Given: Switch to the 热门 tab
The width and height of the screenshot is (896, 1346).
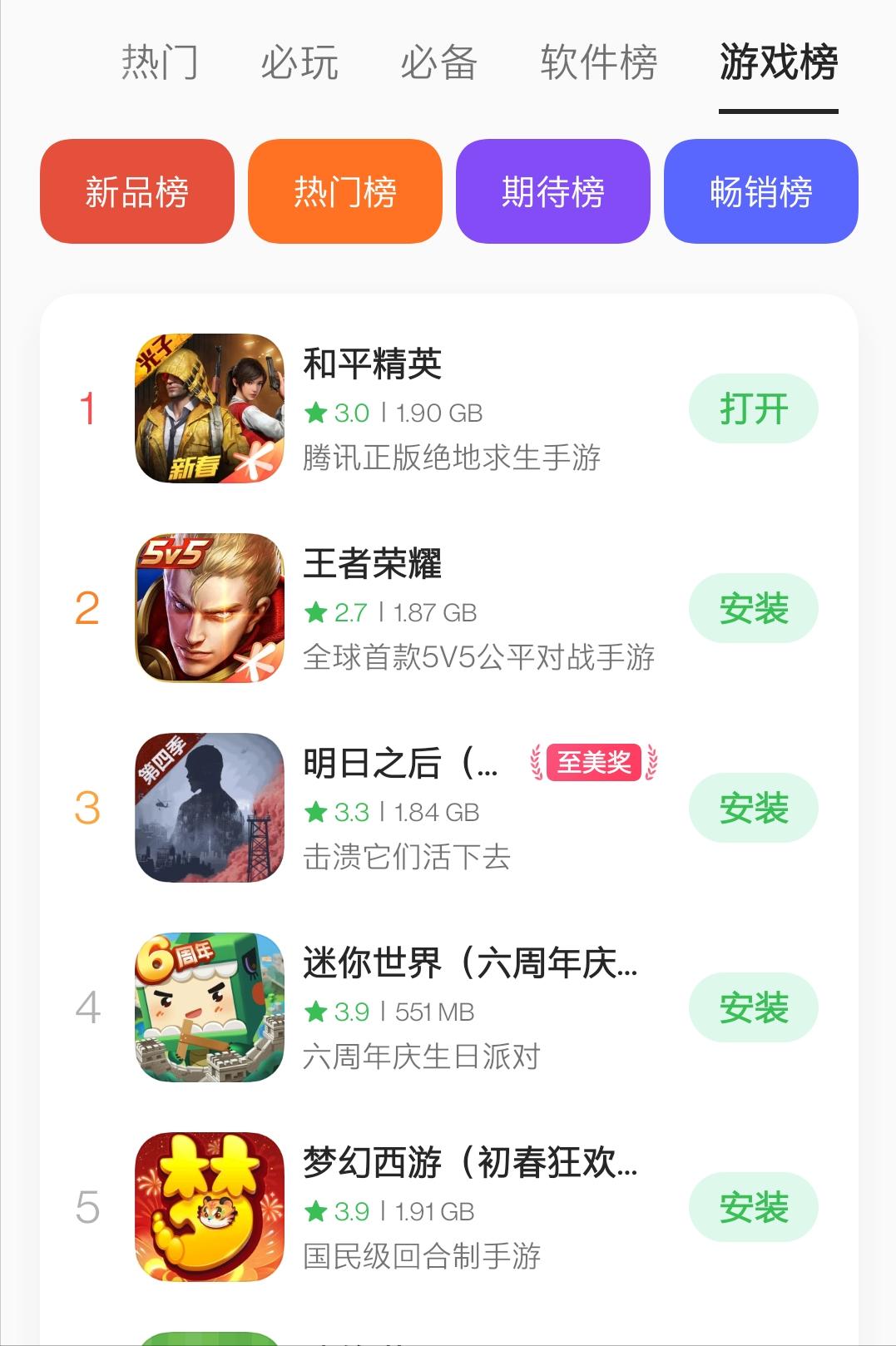Looking at the screenshot, I should 158,63.
